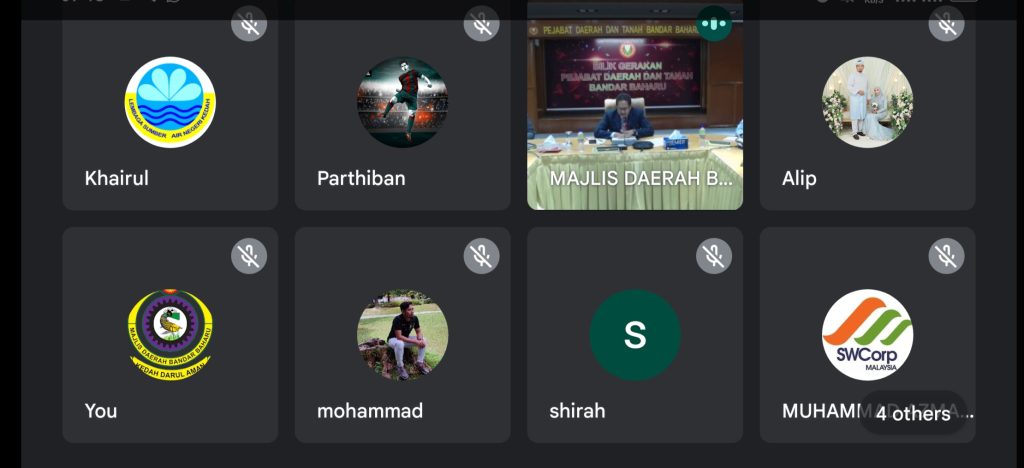Open shirah's participant tile

(x=634, y=335)
